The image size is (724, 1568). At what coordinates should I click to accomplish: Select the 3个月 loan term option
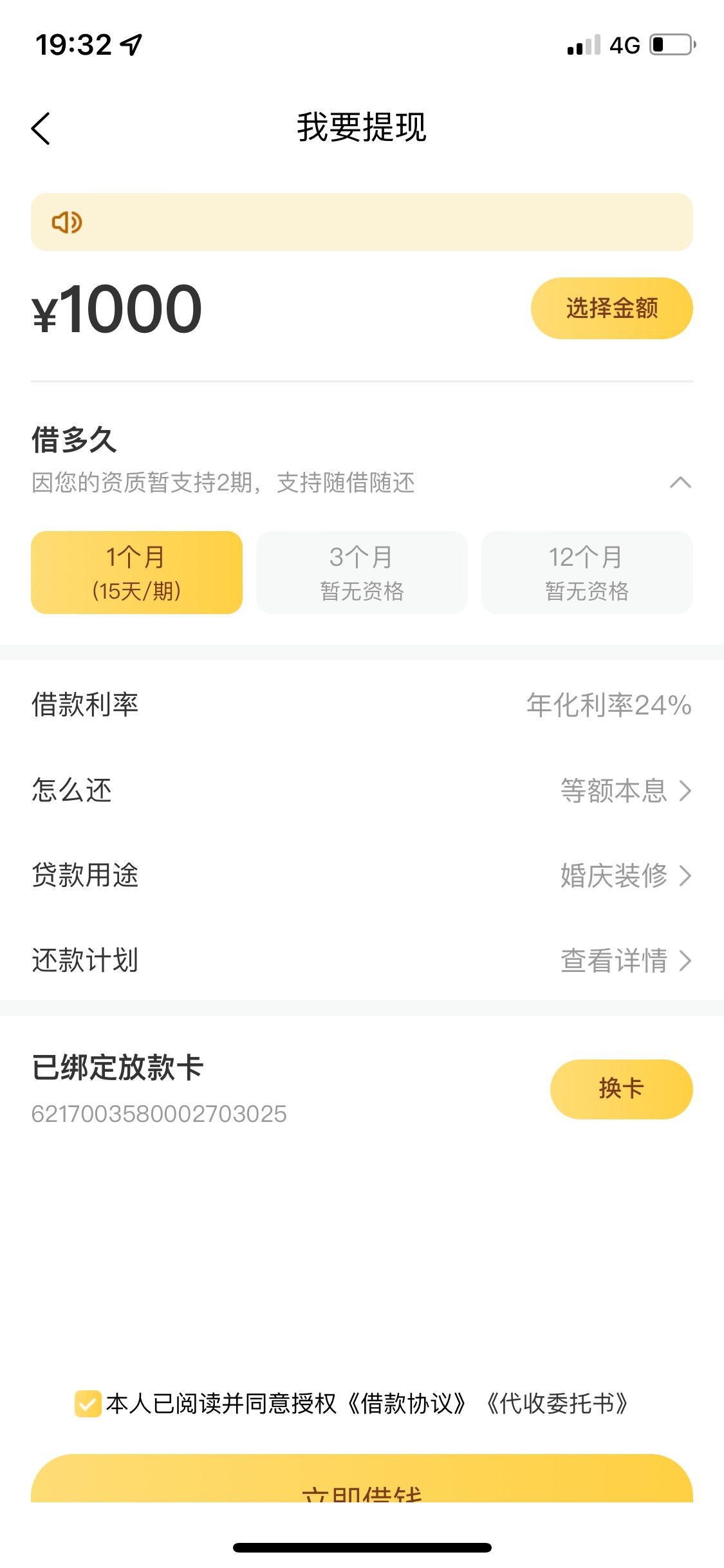pos(362,572)
